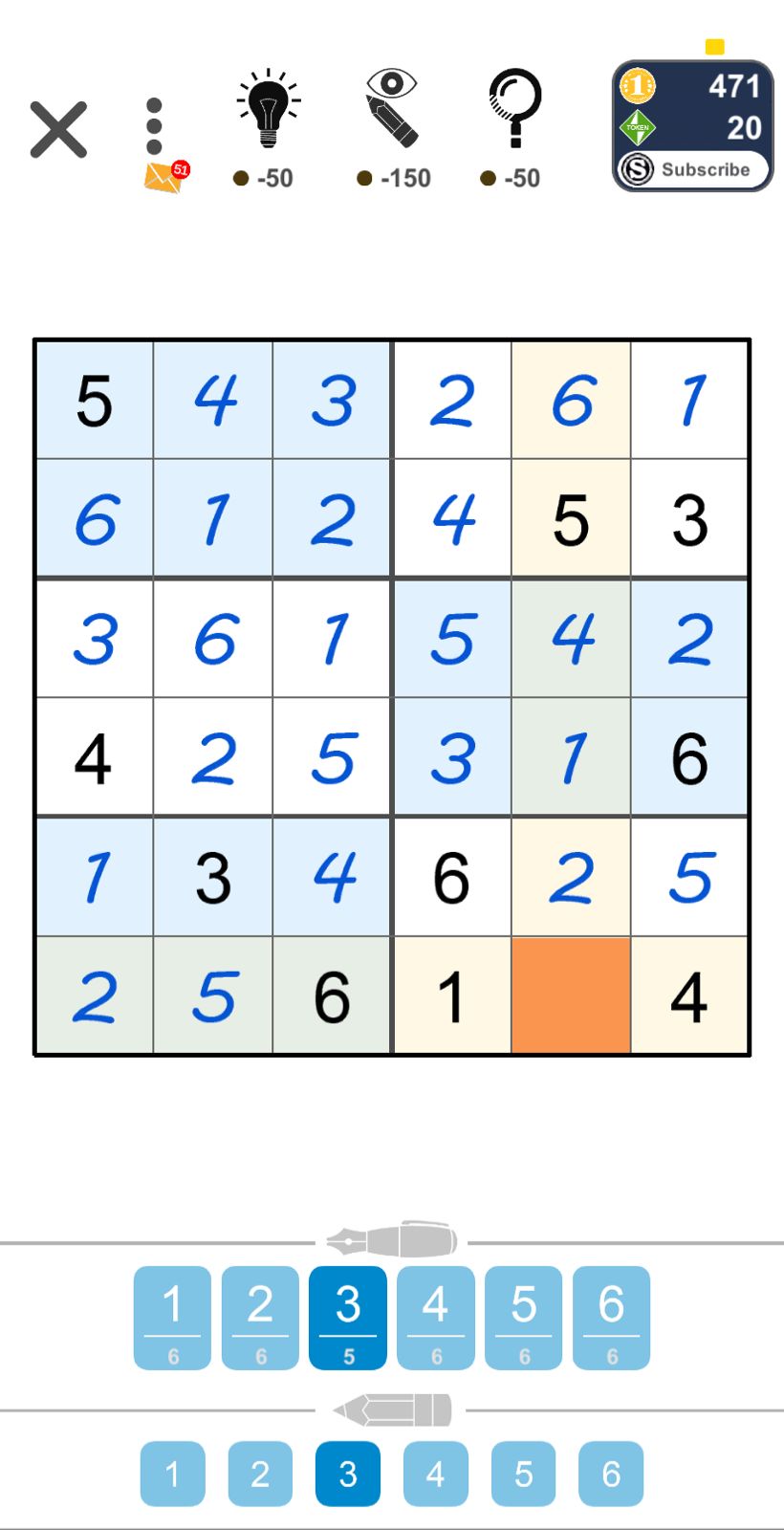Enter pen number 2
The height and width of the screenshot is (1530, 784).
pyautogui.click(x=260, y=1318)
